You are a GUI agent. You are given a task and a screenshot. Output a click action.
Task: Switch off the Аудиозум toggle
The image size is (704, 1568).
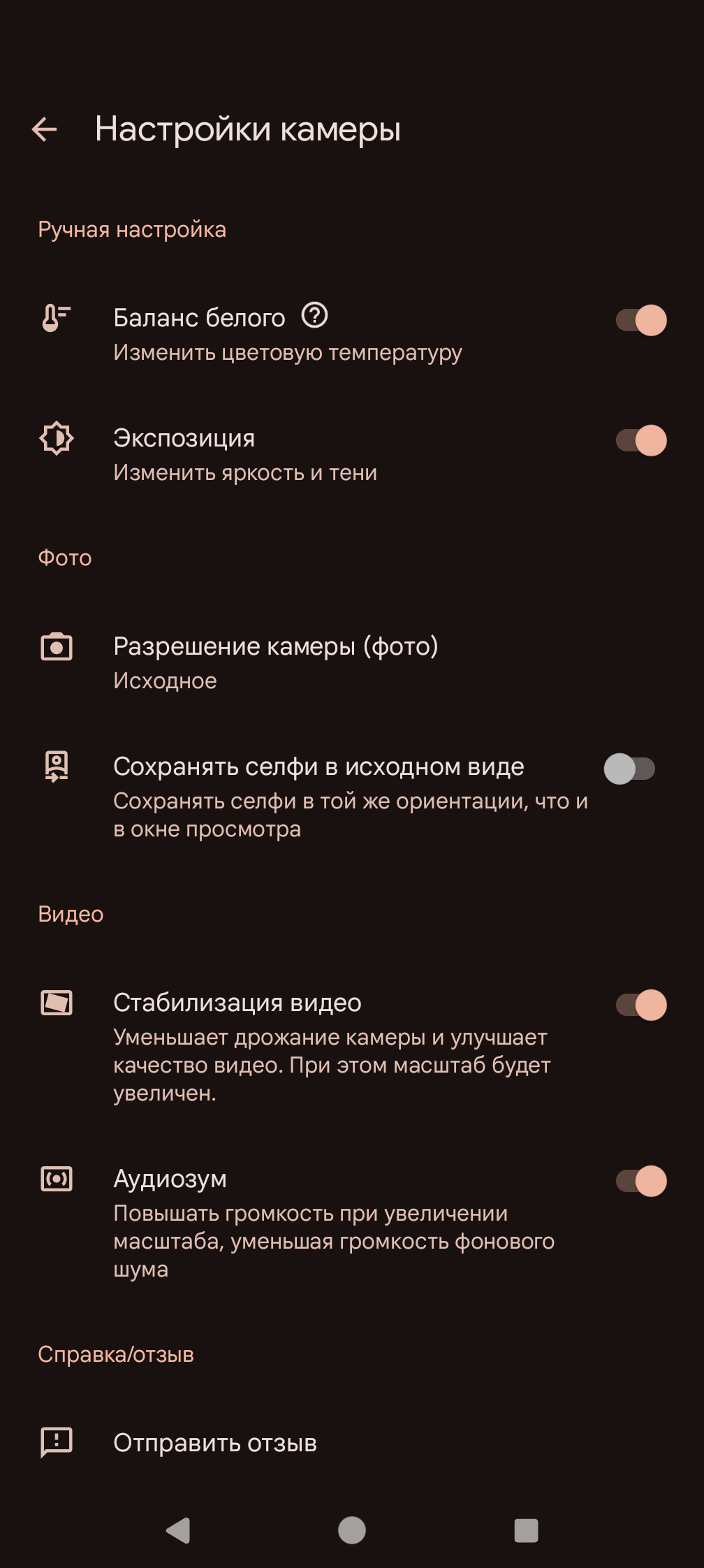click(x=641, y=1182)
